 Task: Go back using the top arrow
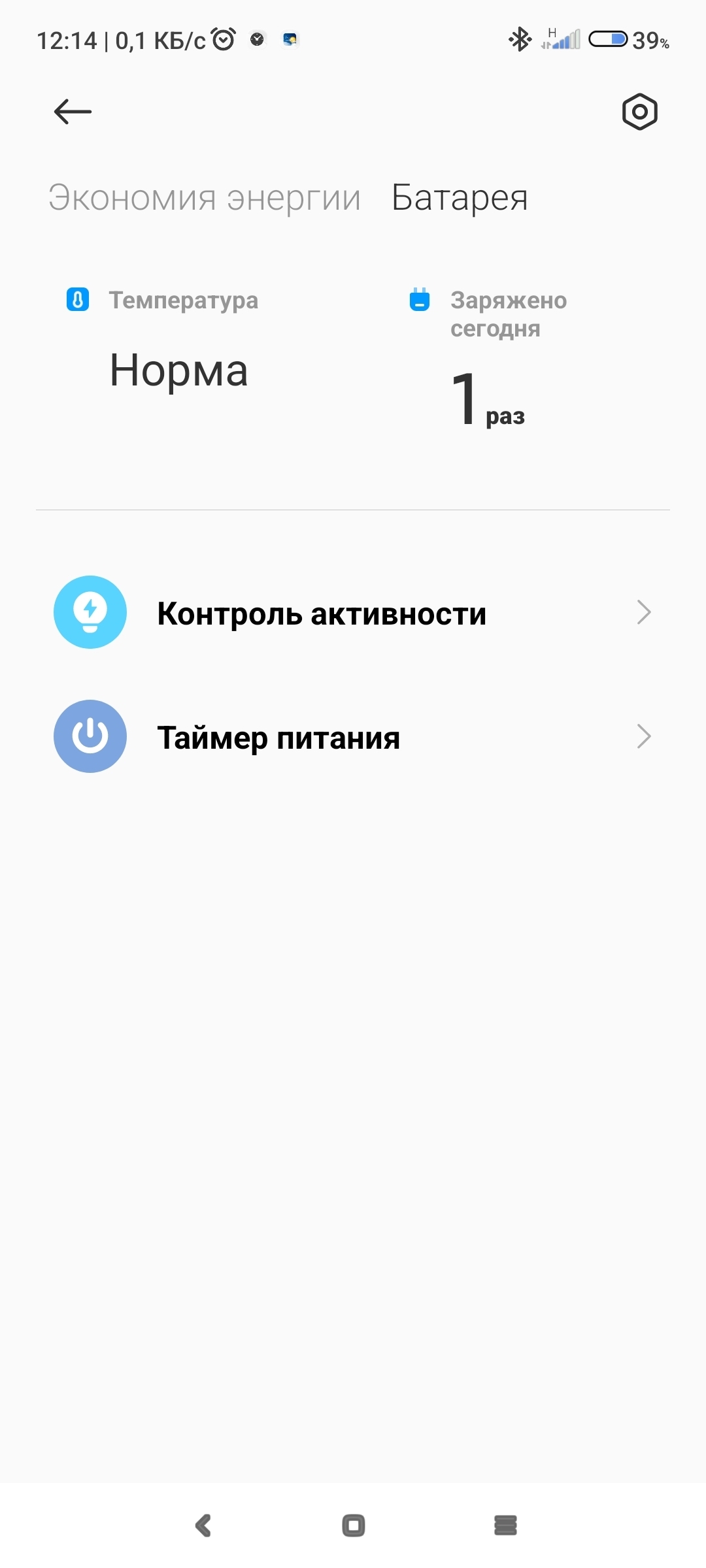(73, 112)
